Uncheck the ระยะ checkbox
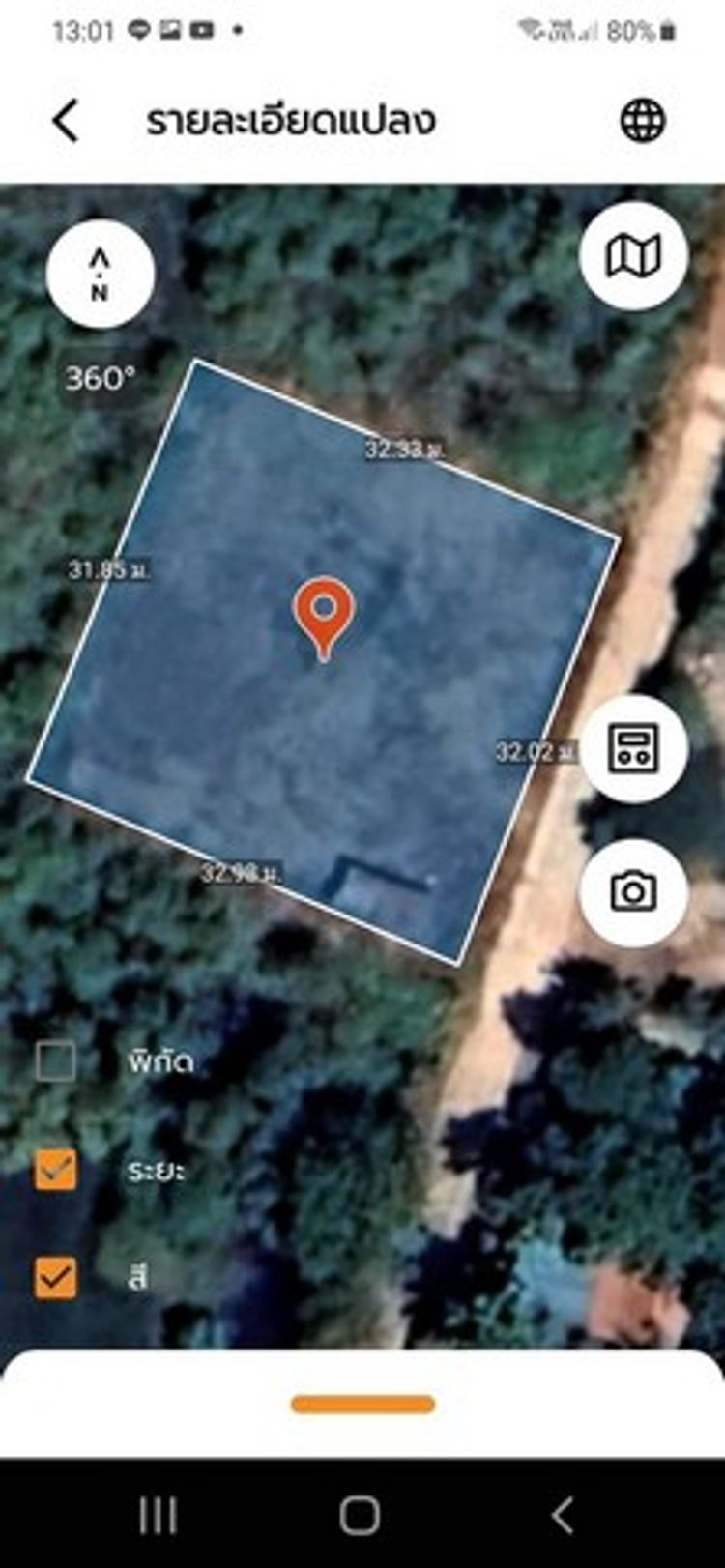This screenshot has height=1568, width=725. 56,1170
